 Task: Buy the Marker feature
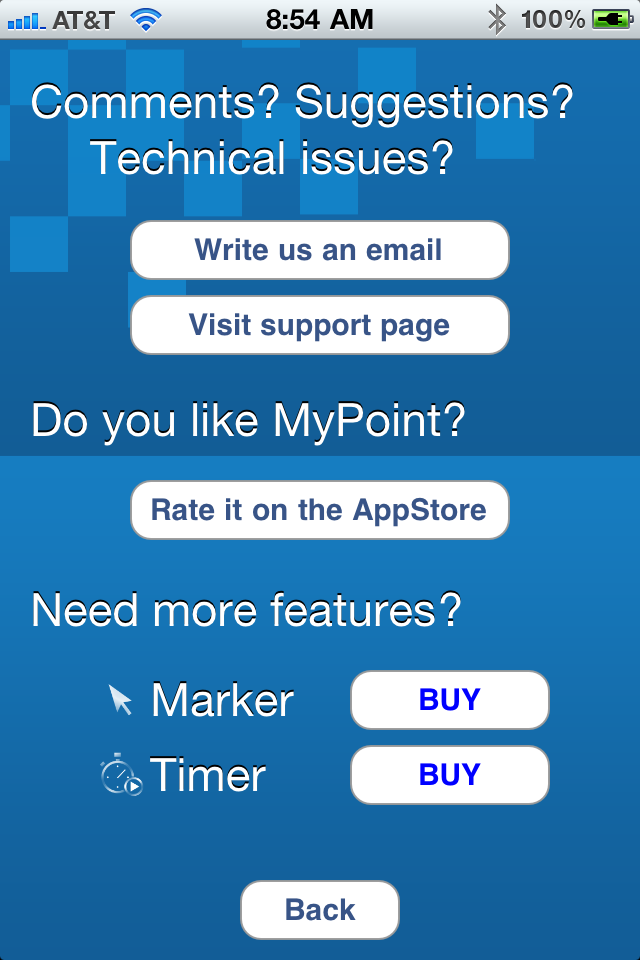pyautogui.click(x=449, y=700)
